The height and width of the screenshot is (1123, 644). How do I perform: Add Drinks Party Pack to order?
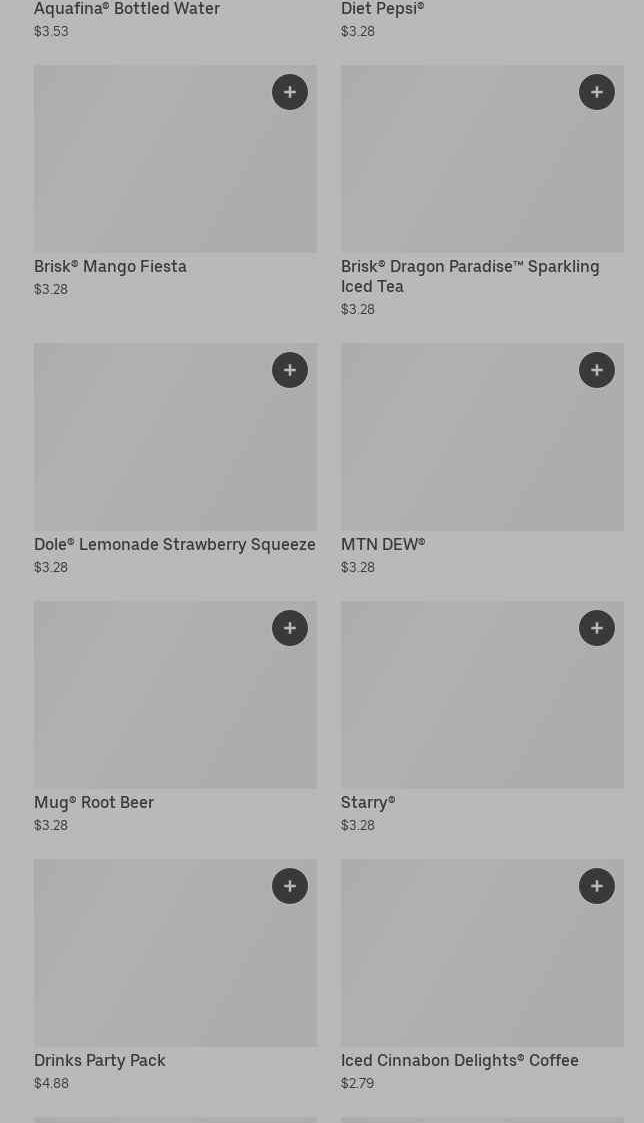click(x=290, y=886)
